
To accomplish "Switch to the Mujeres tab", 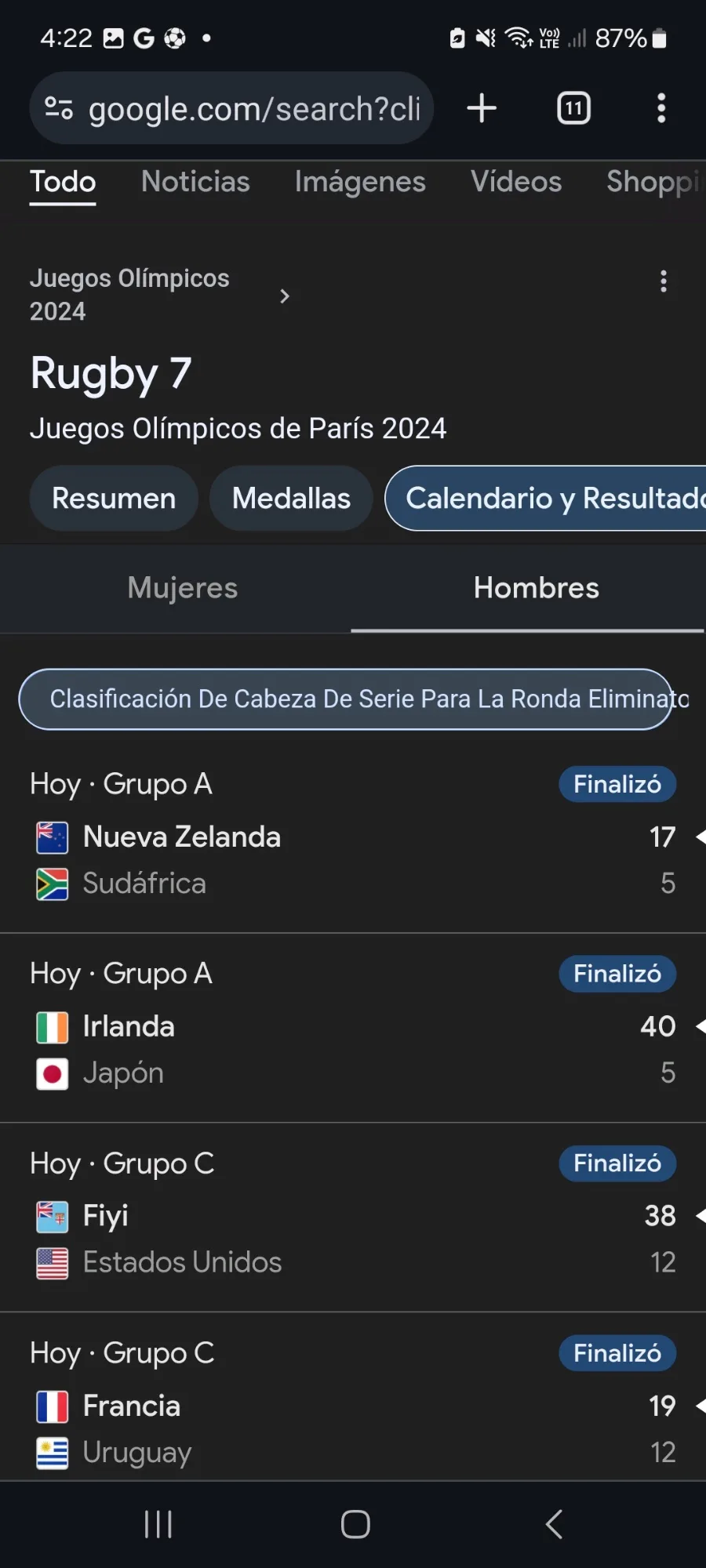I will [x=183, y=588].
